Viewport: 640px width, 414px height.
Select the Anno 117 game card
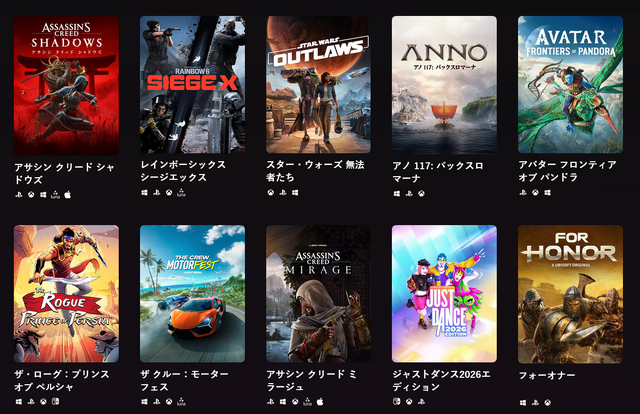coord(444,85)
